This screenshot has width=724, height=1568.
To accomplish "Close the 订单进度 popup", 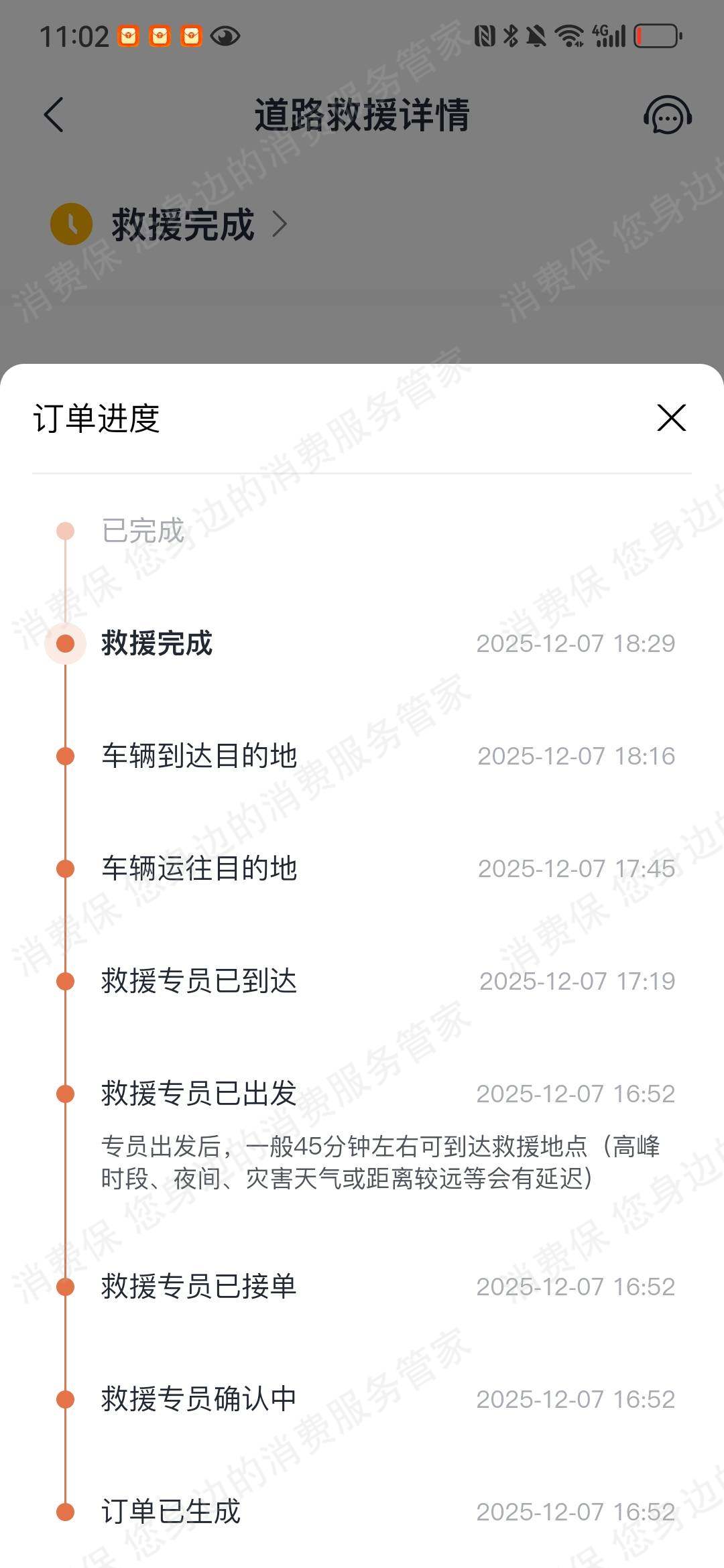I will (672, 419).
